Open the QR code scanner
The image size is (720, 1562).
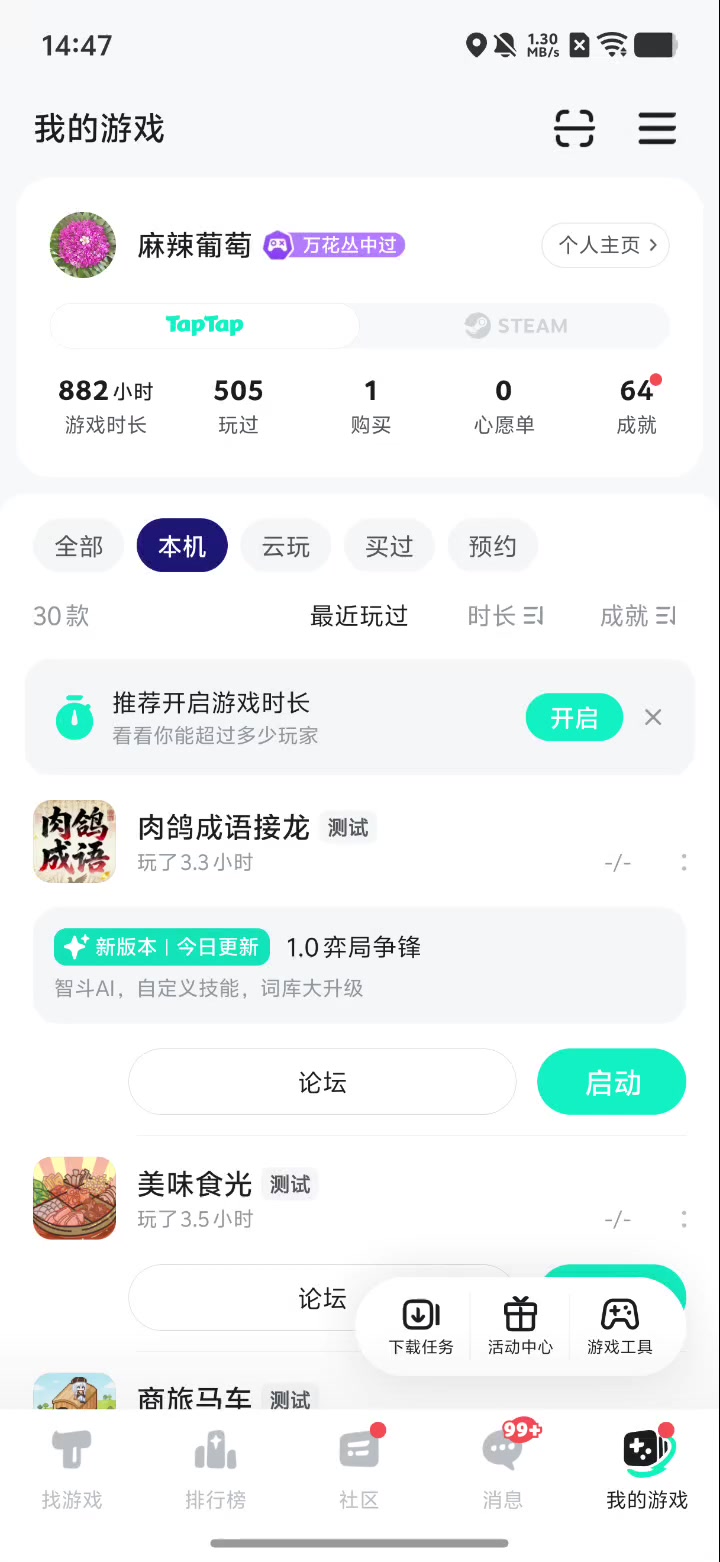pyautogui.click(x=574, y=129)
